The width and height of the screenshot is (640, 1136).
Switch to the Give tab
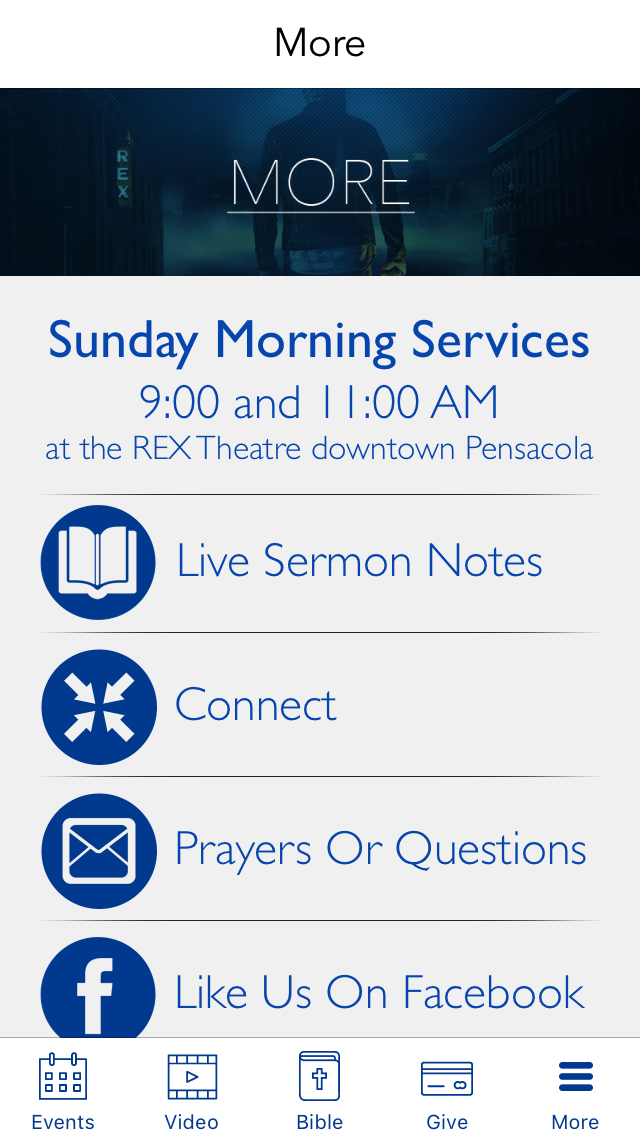(447, 1090)
